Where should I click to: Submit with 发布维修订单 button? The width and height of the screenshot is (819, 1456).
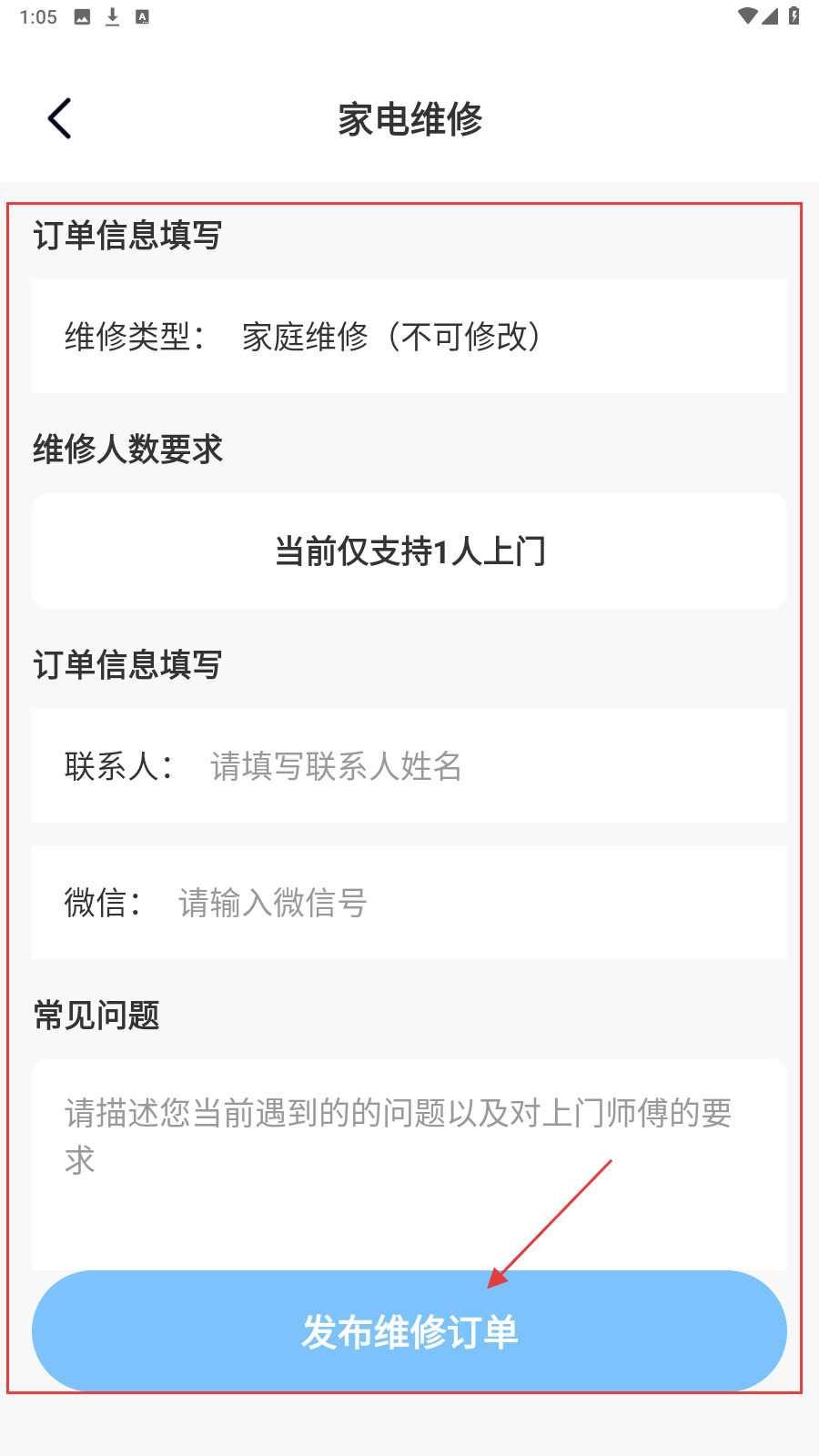tap(409, 1331)
